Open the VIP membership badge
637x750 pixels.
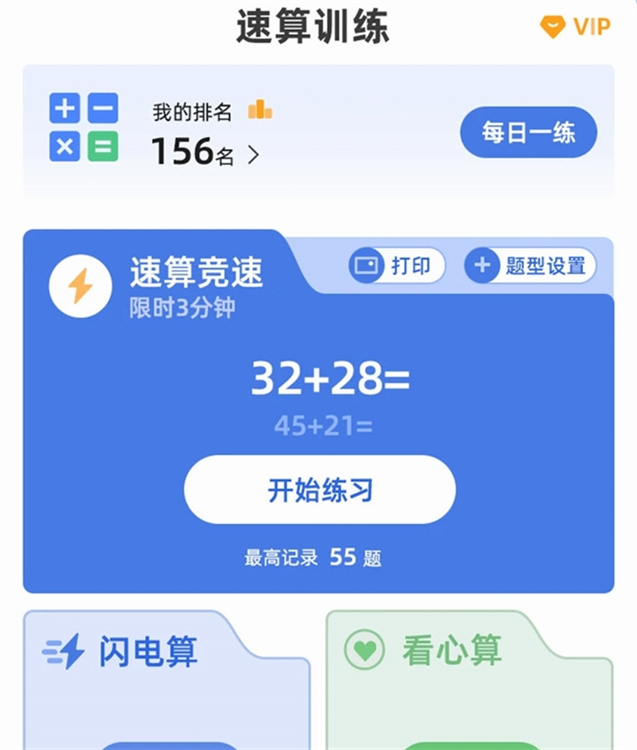pyautogui.click(x=575, y=27)
